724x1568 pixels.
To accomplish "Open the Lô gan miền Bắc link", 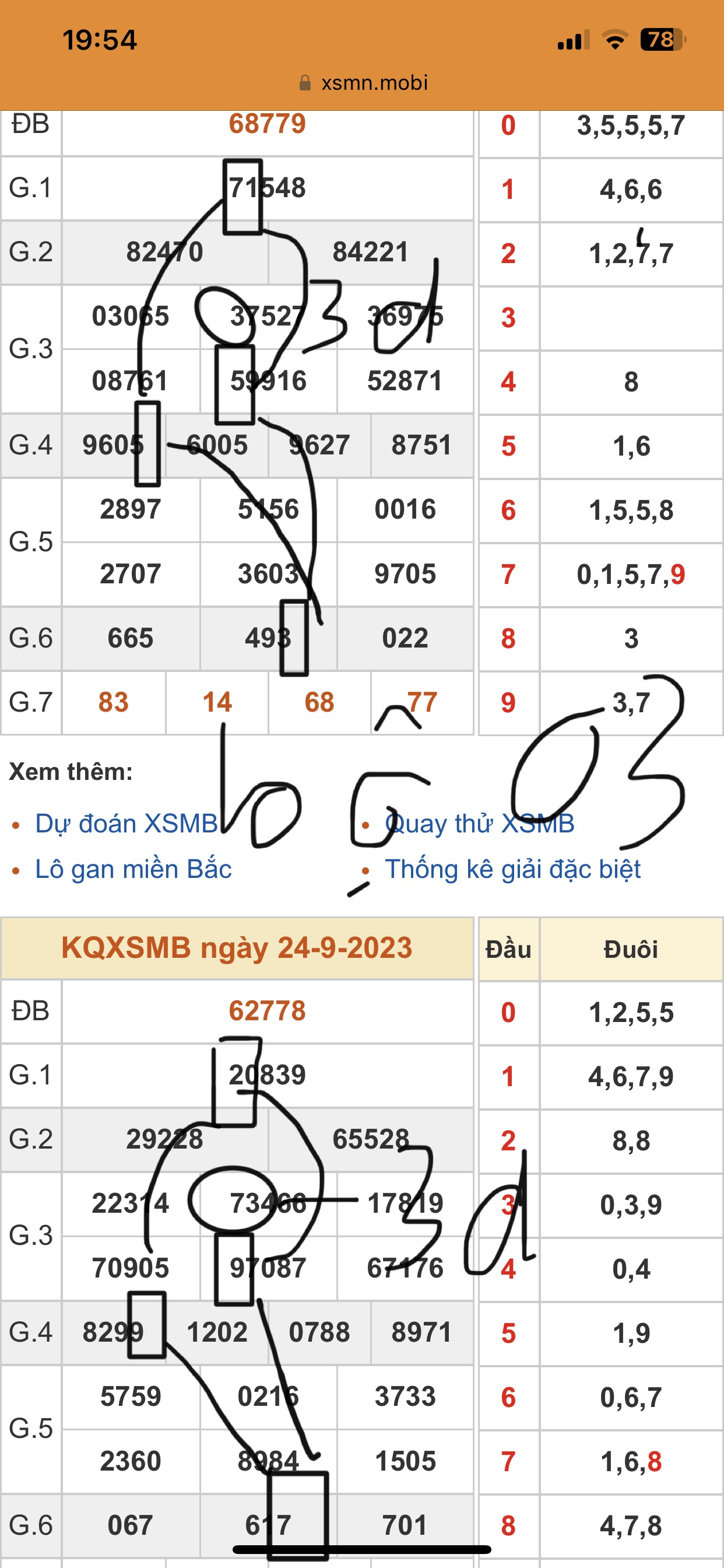I will (x=133, y=869).
